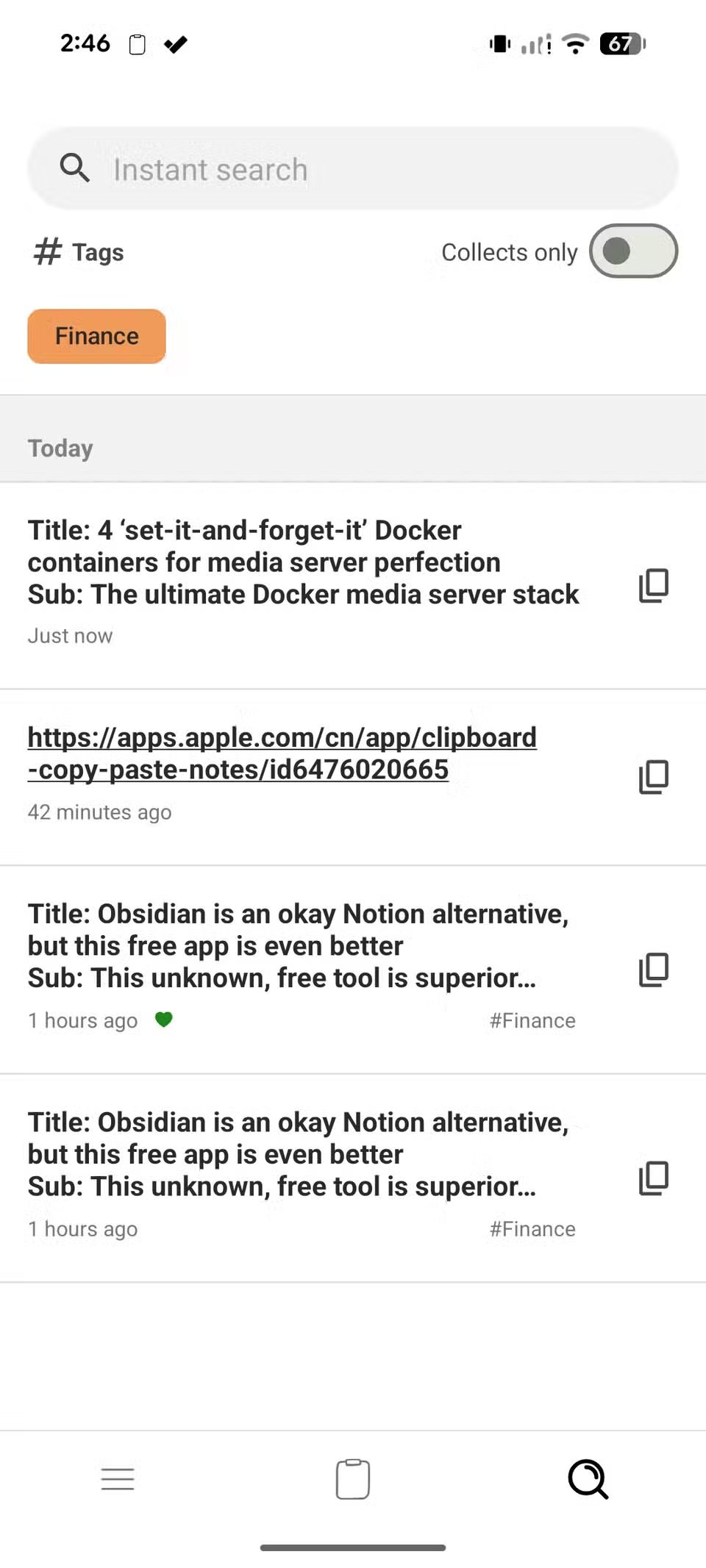706x1568 pixels.
Task: Tap #Finance label on the first Obsidian item
Action: 532,1020
